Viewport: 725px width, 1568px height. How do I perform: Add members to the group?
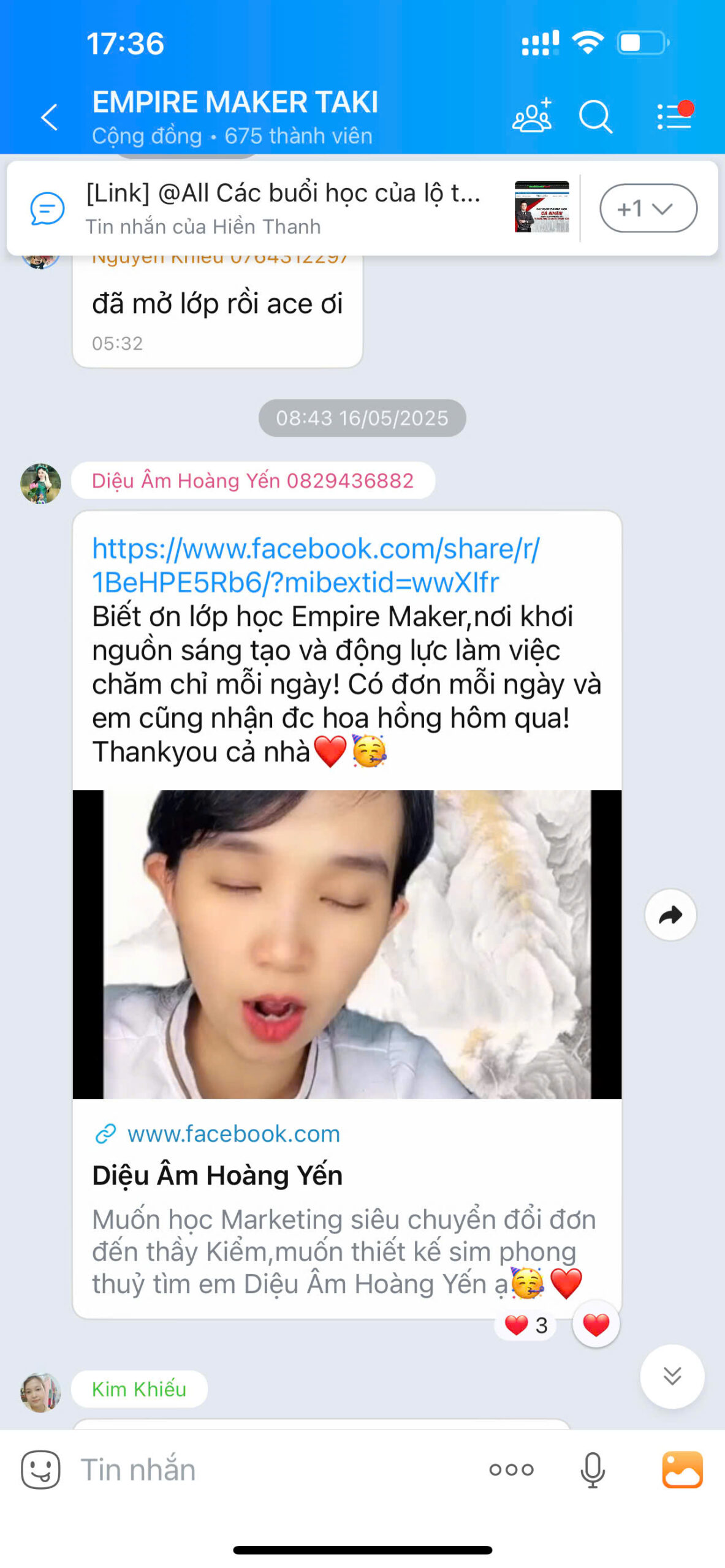pyautogui.click(x=532, y=116)
